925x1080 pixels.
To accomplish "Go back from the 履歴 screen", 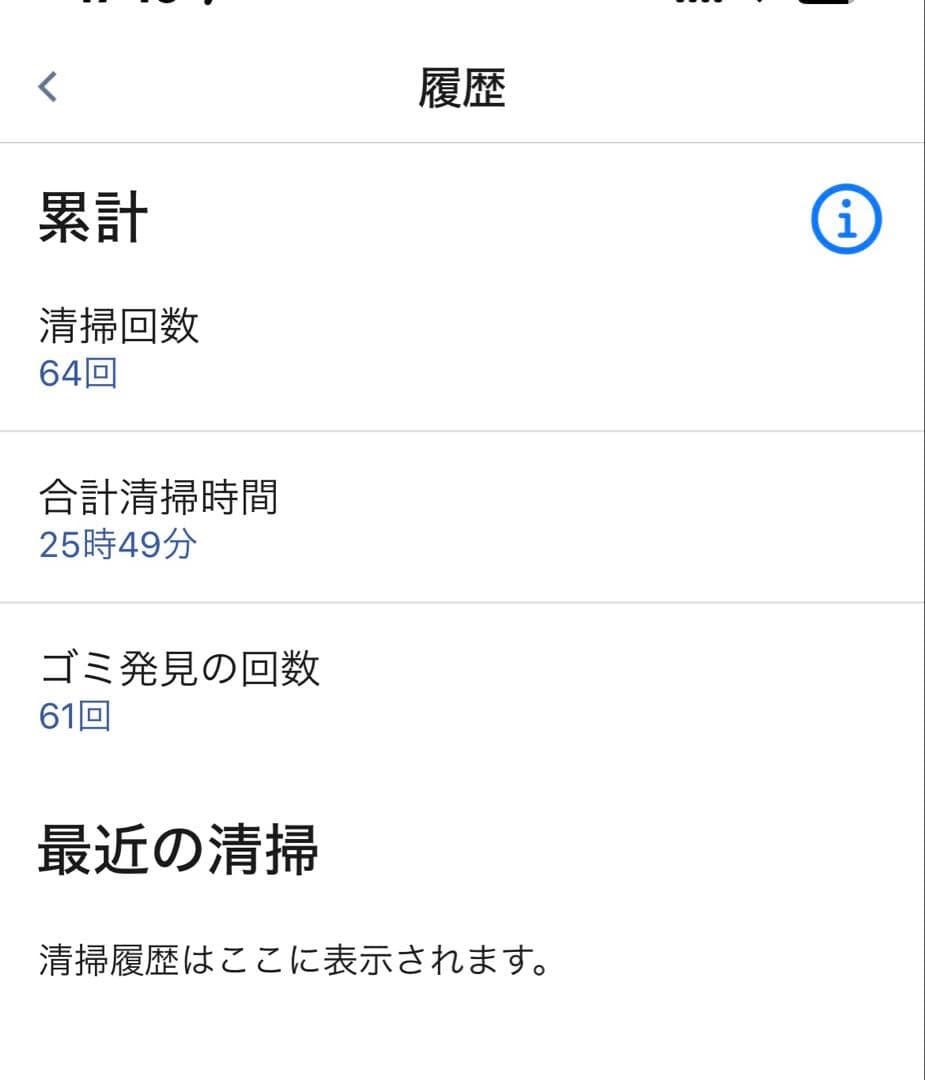I will [x=47, y=87].
